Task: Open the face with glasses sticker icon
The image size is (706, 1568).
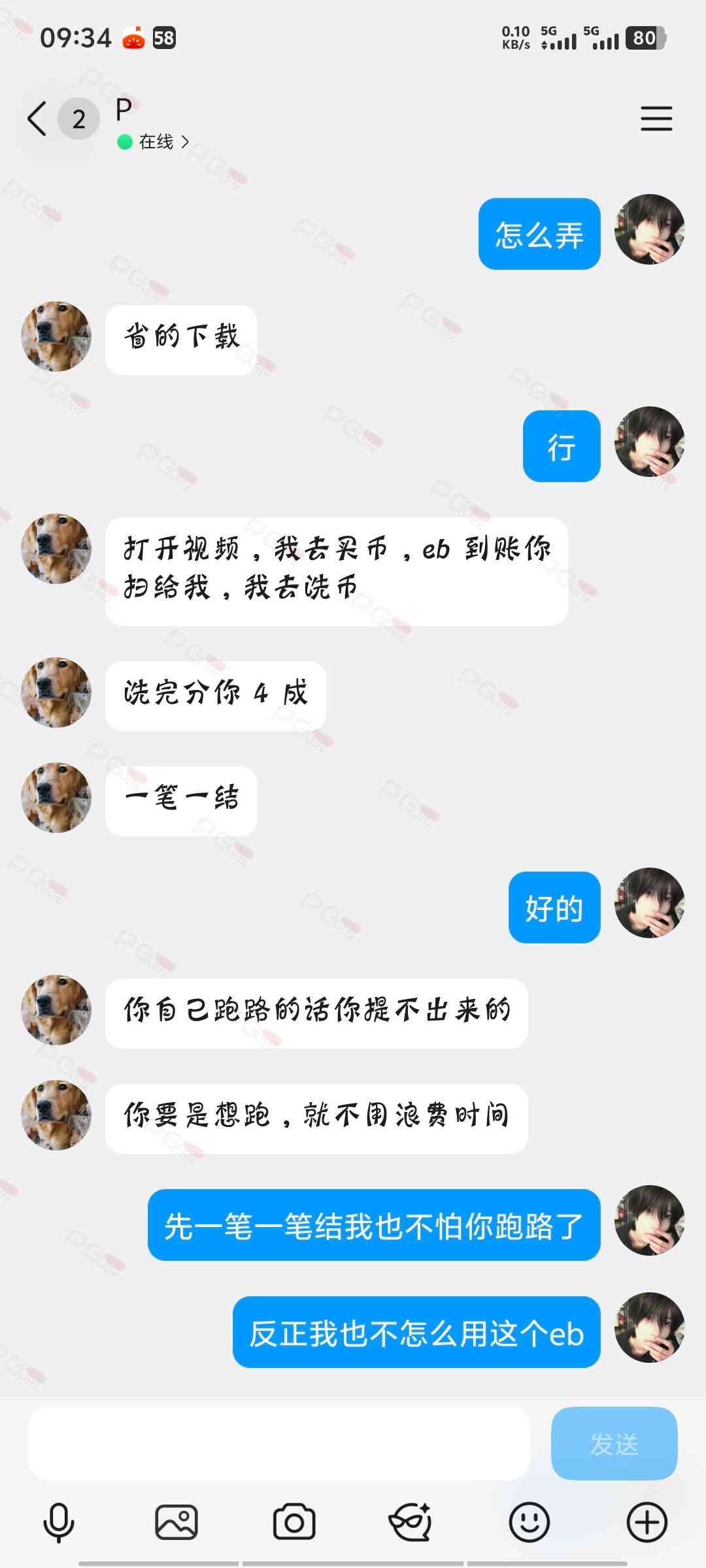Action: click(x=411, y=1522)
